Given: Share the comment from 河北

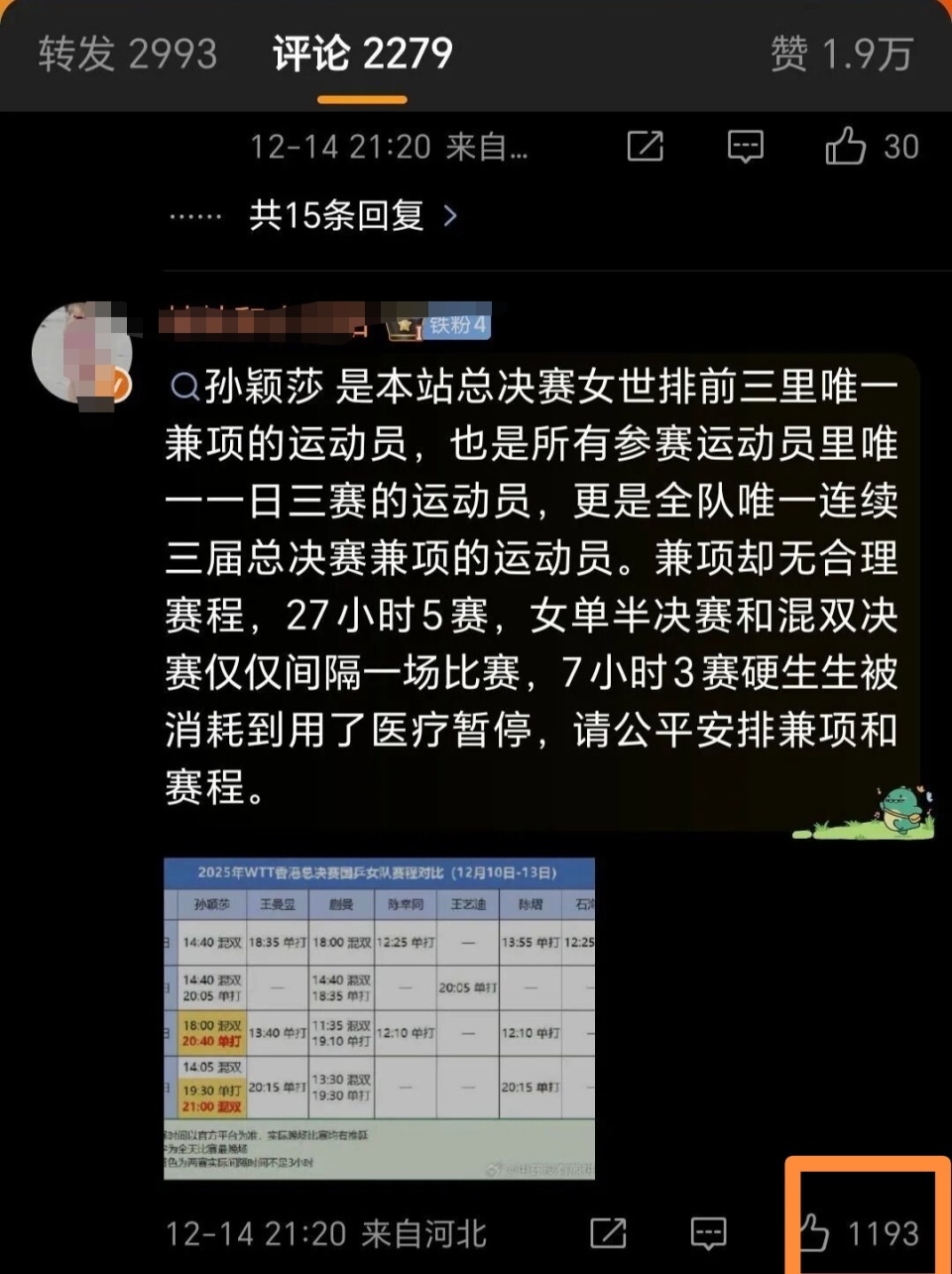Looking at the screenshot, I should click(x=607, y=1232).
